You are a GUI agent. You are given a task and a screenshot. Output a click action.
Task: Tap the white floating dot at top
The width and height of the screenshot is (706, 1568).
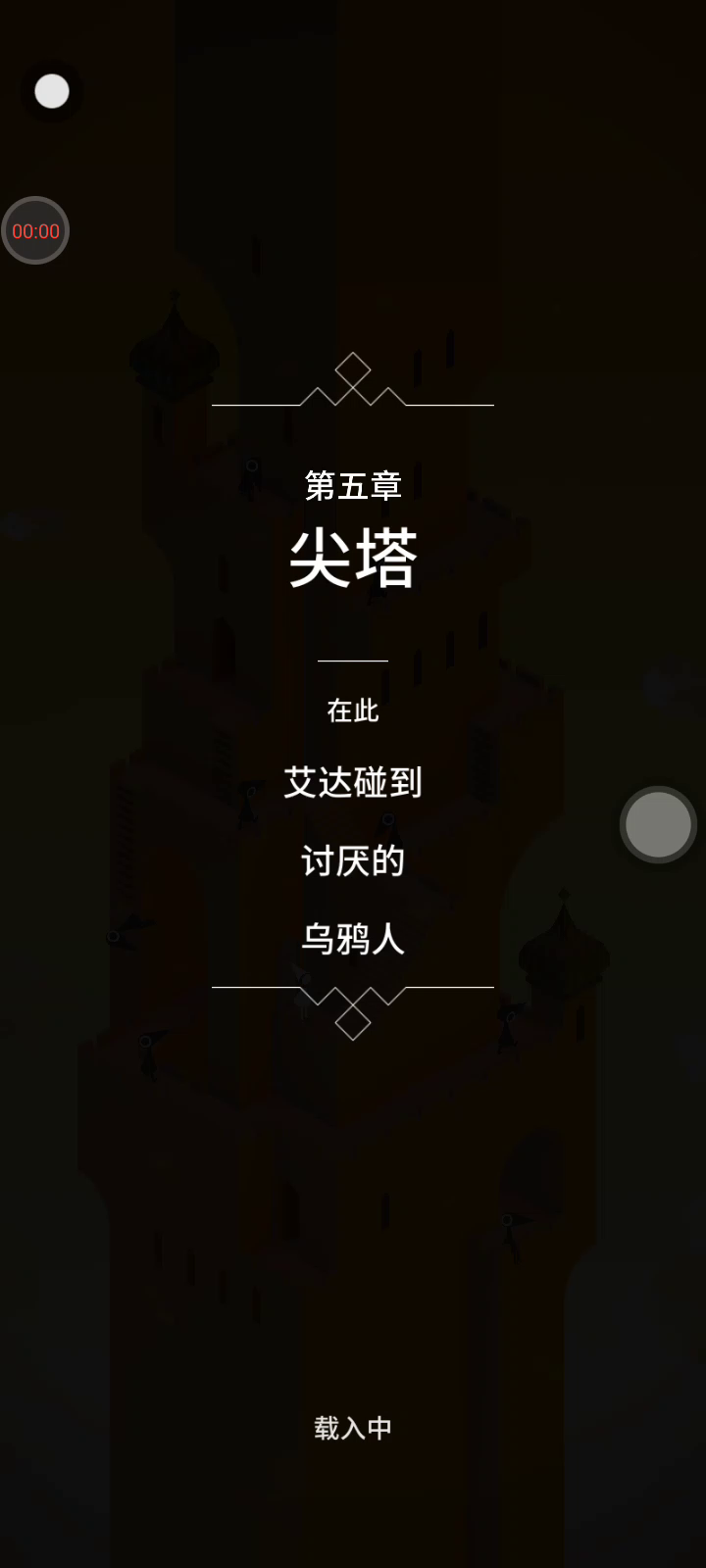[x=52, y=92]
